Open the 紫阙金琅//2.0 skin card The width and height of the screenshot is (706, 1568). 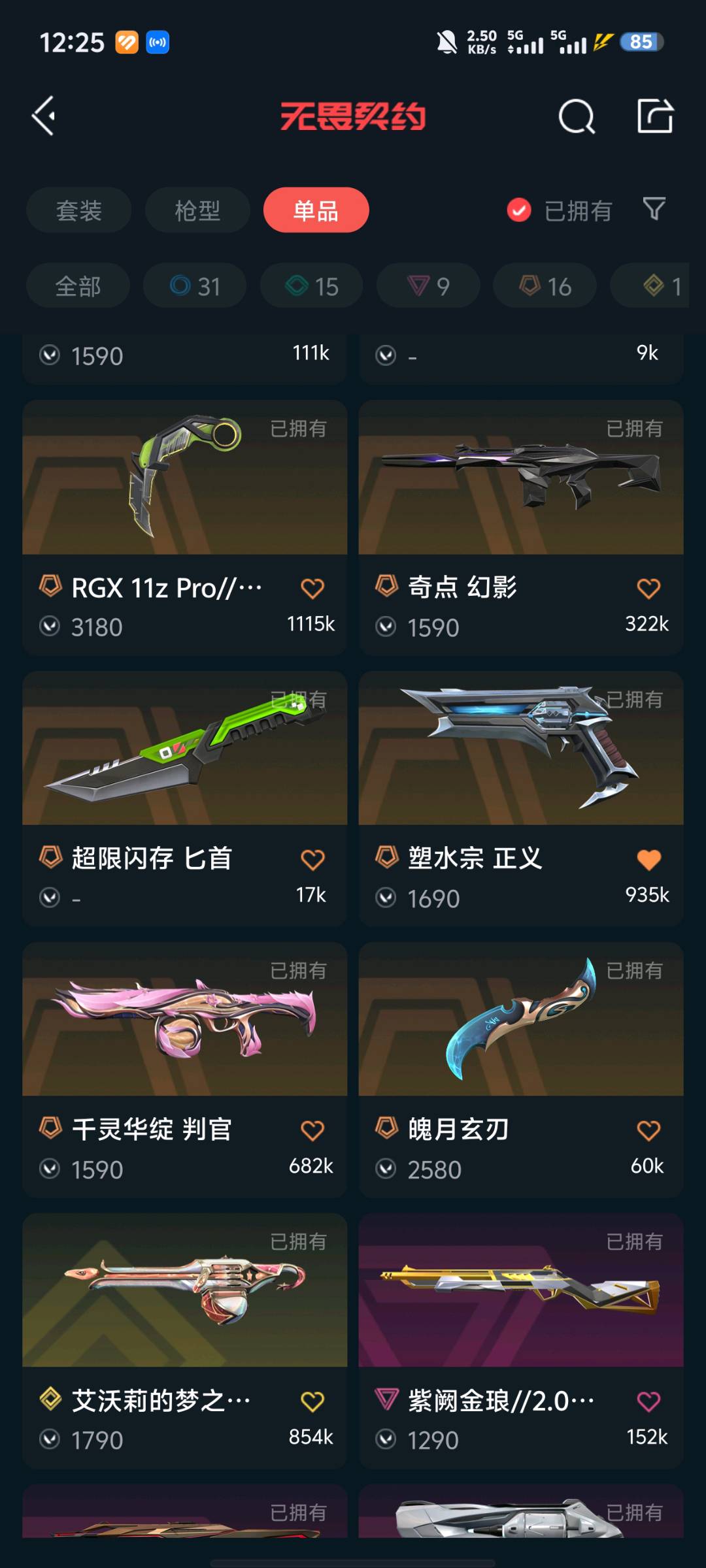[521, 1341]
